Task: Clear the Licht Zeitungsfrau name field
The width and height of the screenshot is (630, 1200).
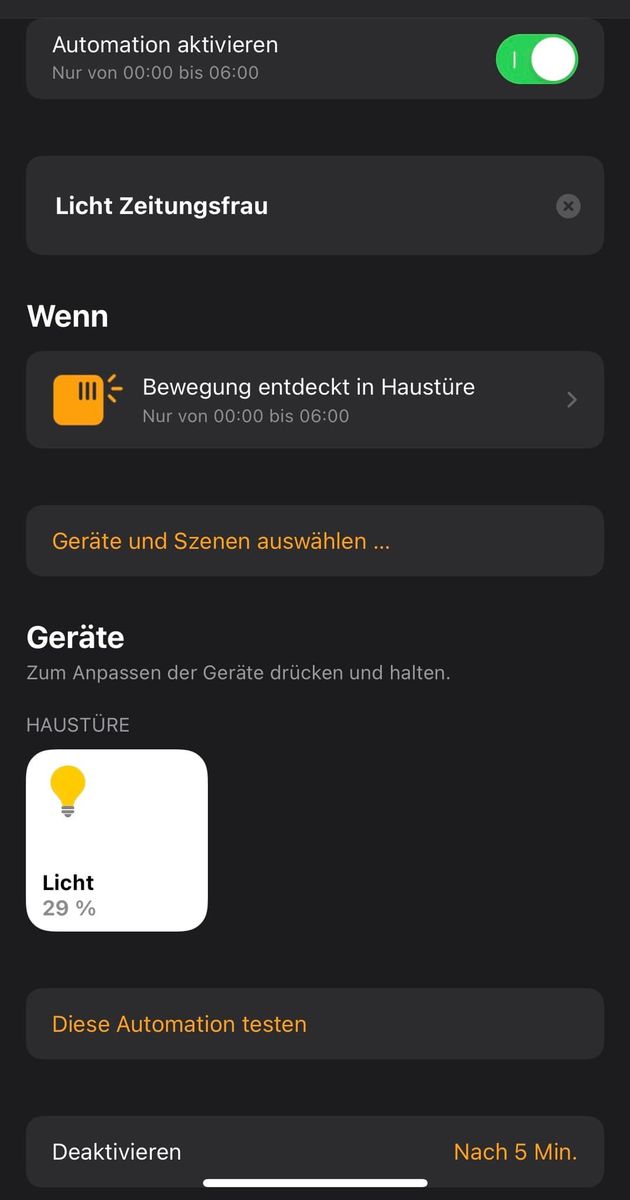Action: pyautogui.click(x=568, y=206)
